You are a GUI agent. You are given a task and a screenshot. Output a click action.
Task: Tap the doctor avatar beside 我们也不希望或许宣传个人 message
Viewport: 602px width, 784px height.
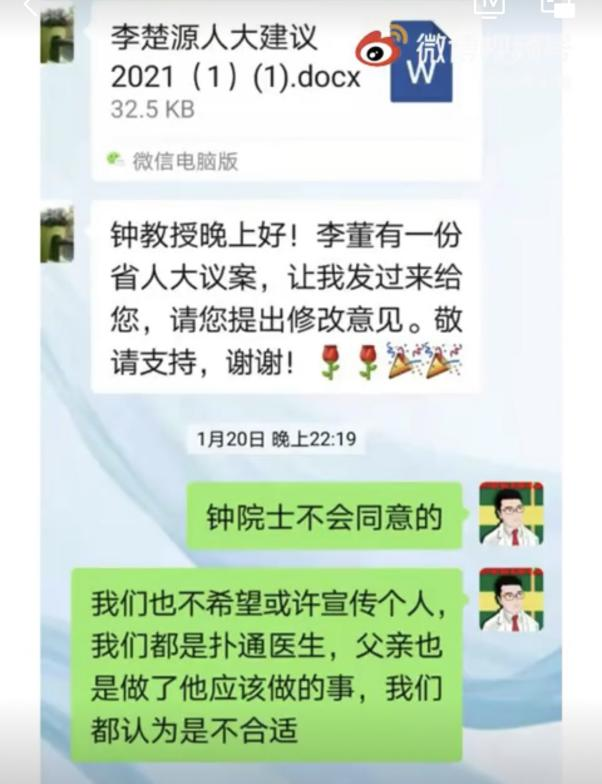tap(510, 600)
